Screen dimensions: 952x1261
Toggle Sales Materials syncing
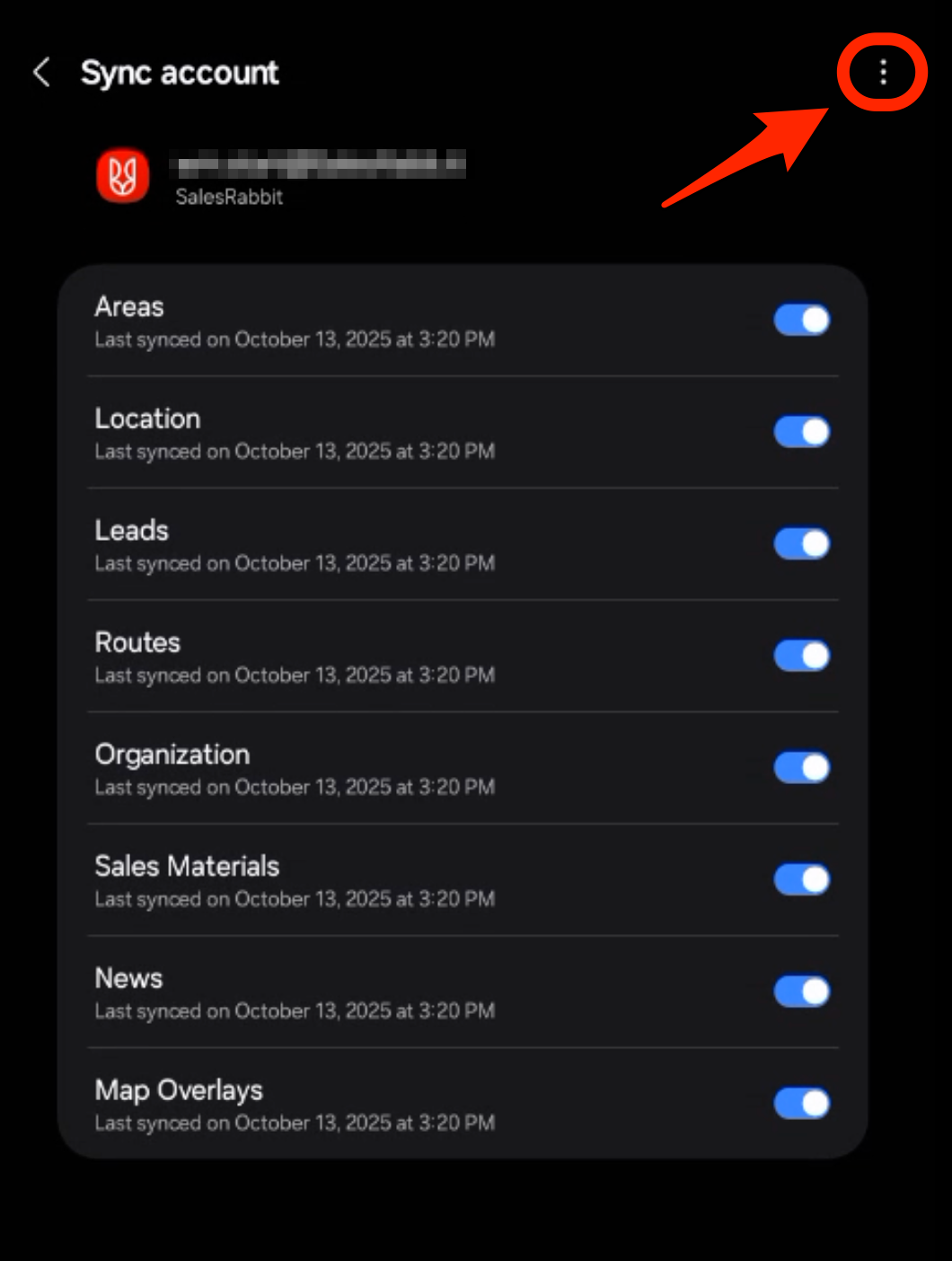pyautogui.click(x=801, y=879)
